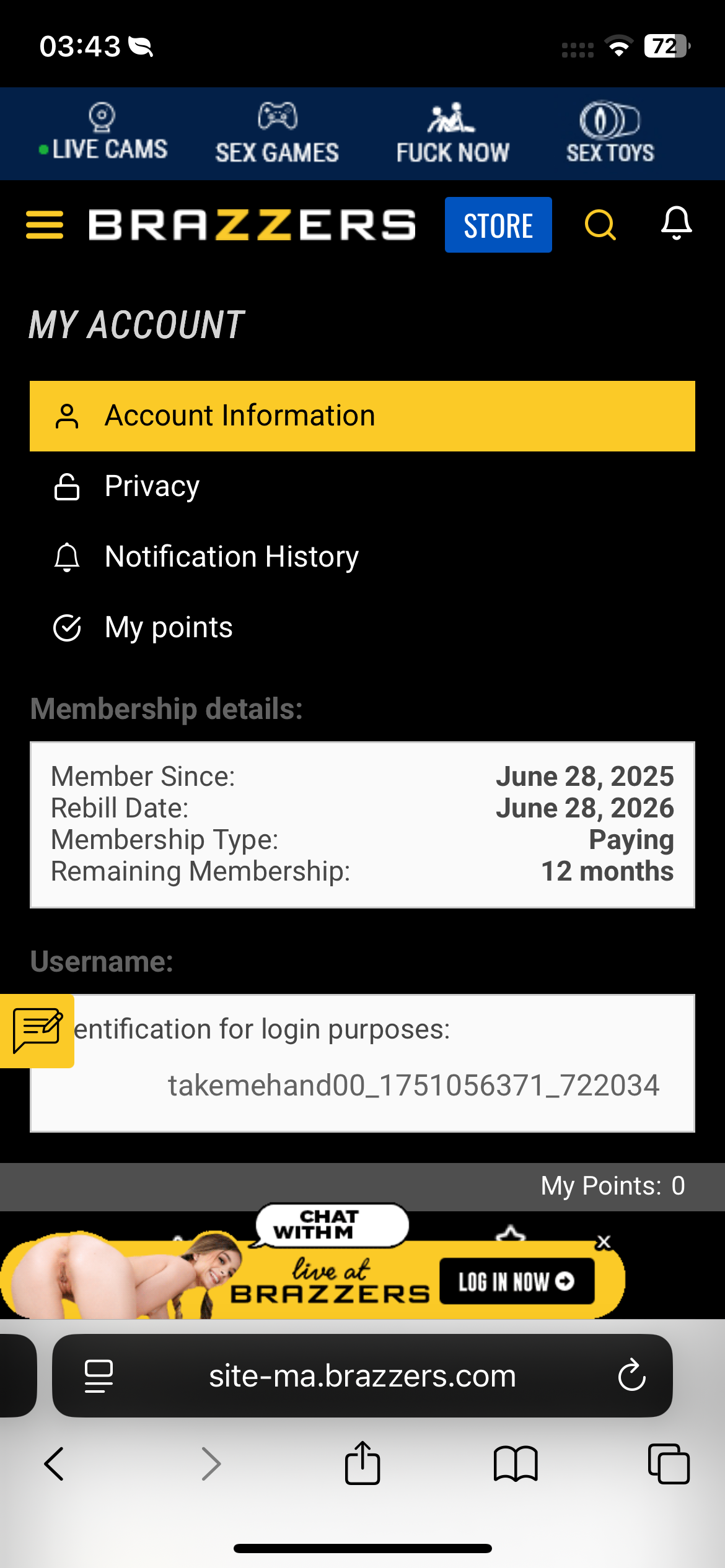This screenshot has height=1568, width=725.
Task: Open My points section
Action: 168,627
